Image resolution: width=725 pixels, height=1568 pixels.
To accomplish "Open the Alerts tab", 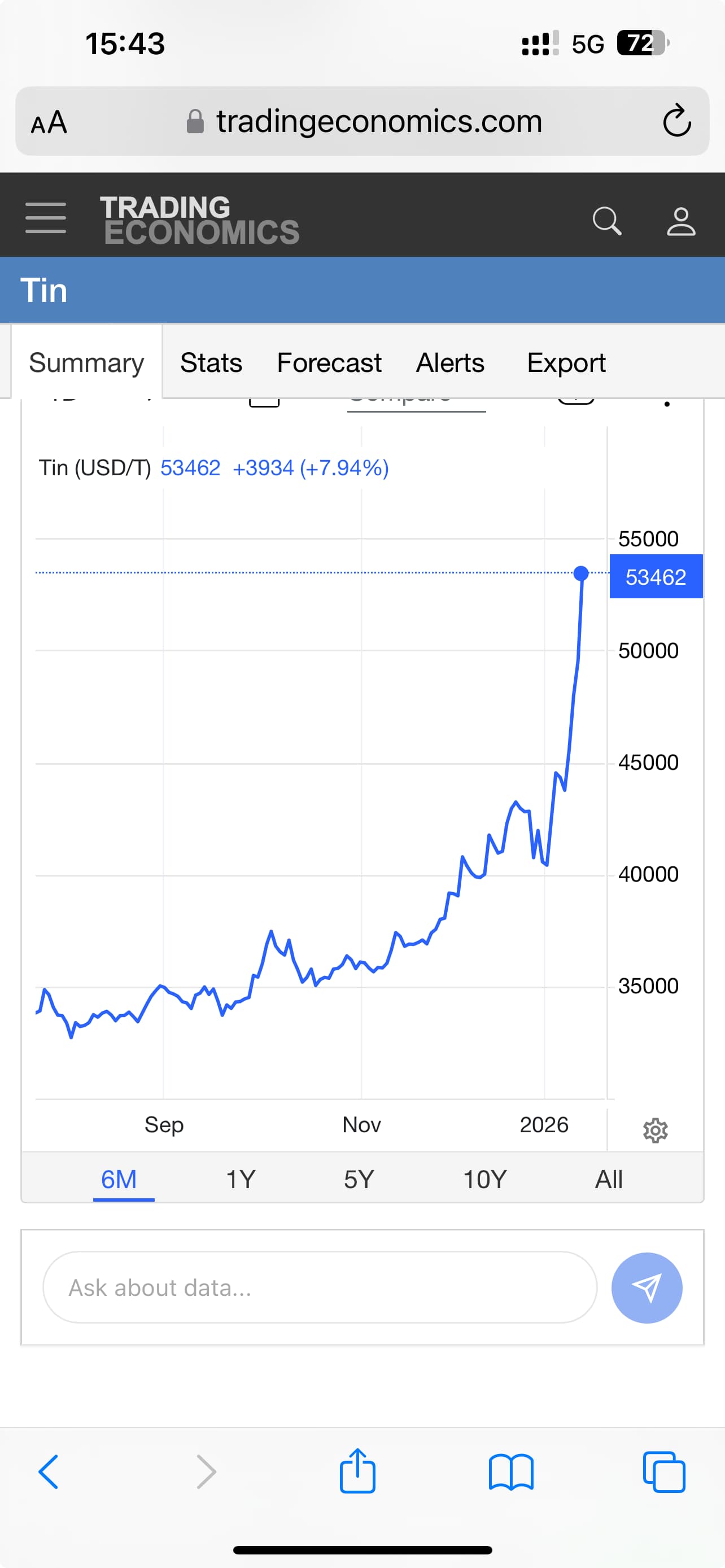I will [450, 363].
